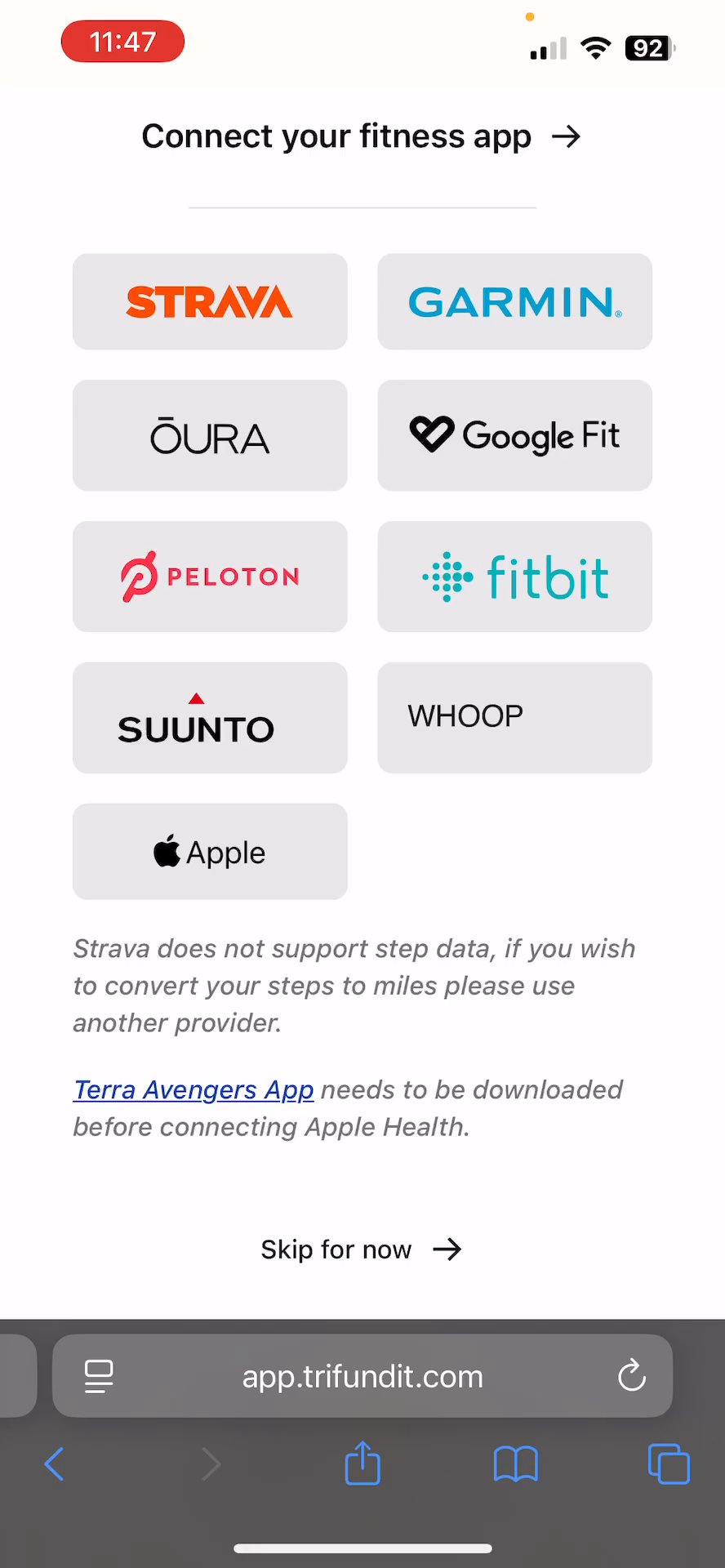The width and height of the screenshot is (725, 1568).
Task: Open the Terra Avengers App link
Action: click(193, 1089)
